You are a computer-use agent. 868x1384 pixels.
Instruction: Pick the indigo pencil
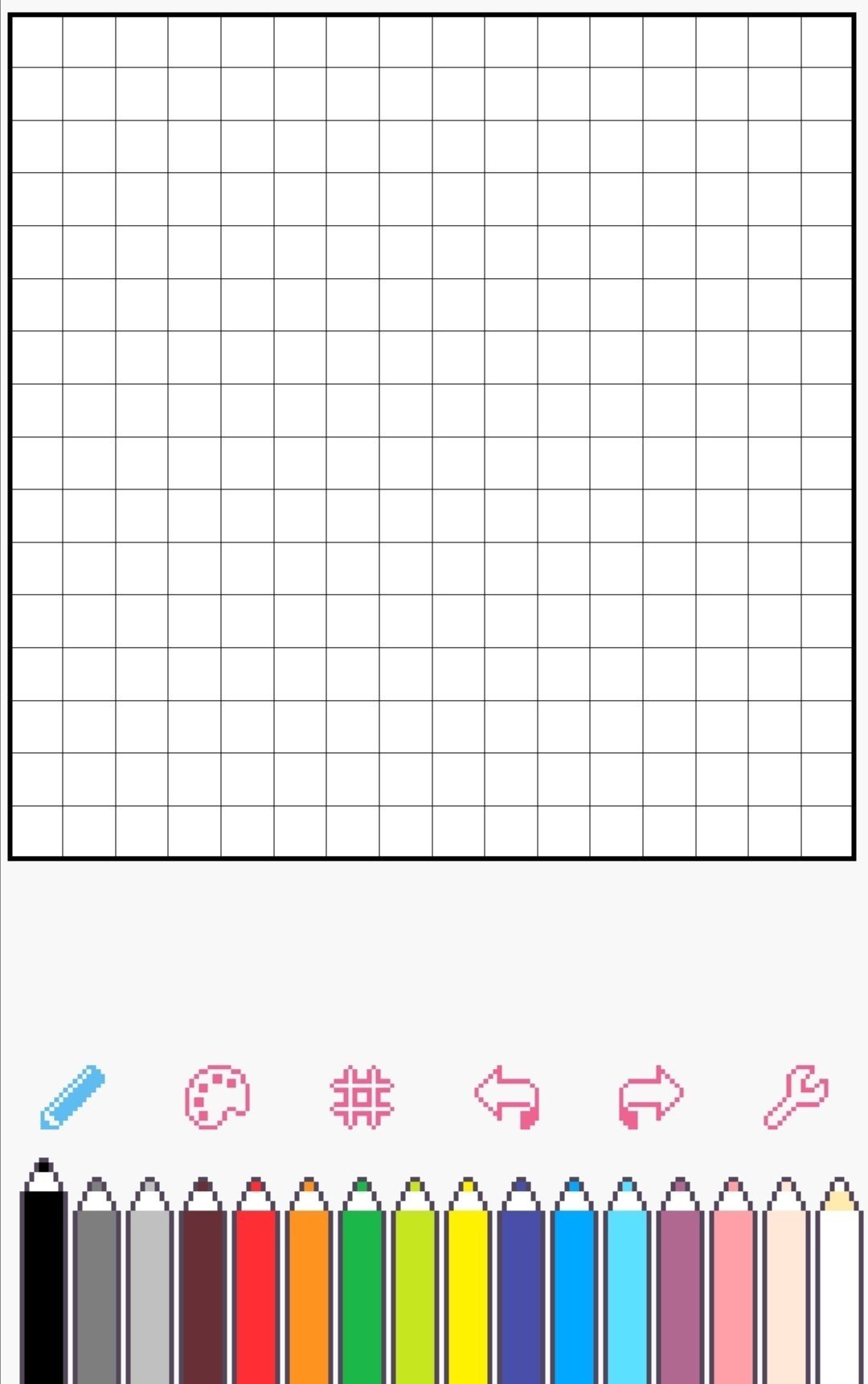(521, 1294)
